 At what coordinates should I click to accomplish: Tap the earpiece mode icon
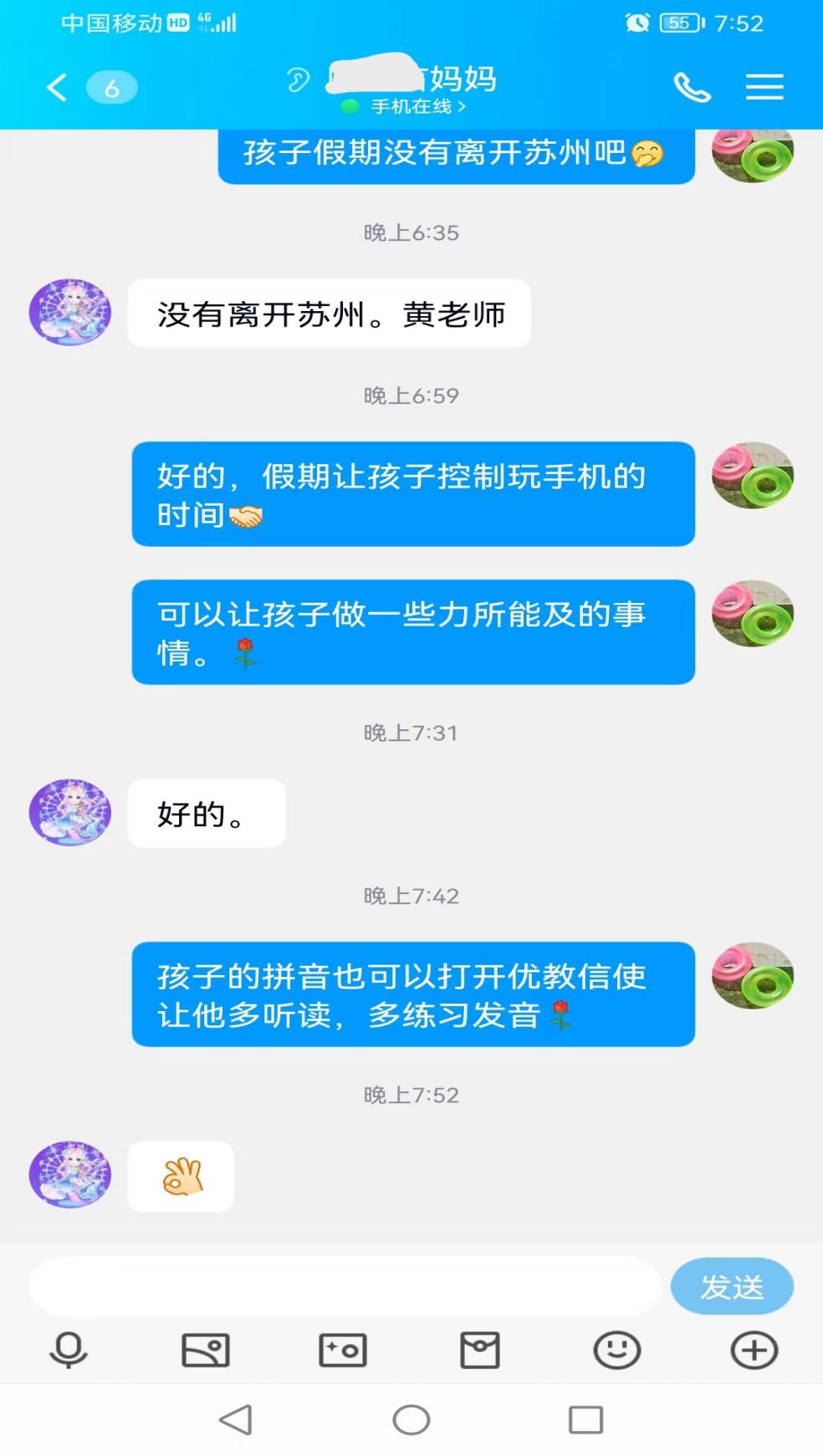pos(298,80)
